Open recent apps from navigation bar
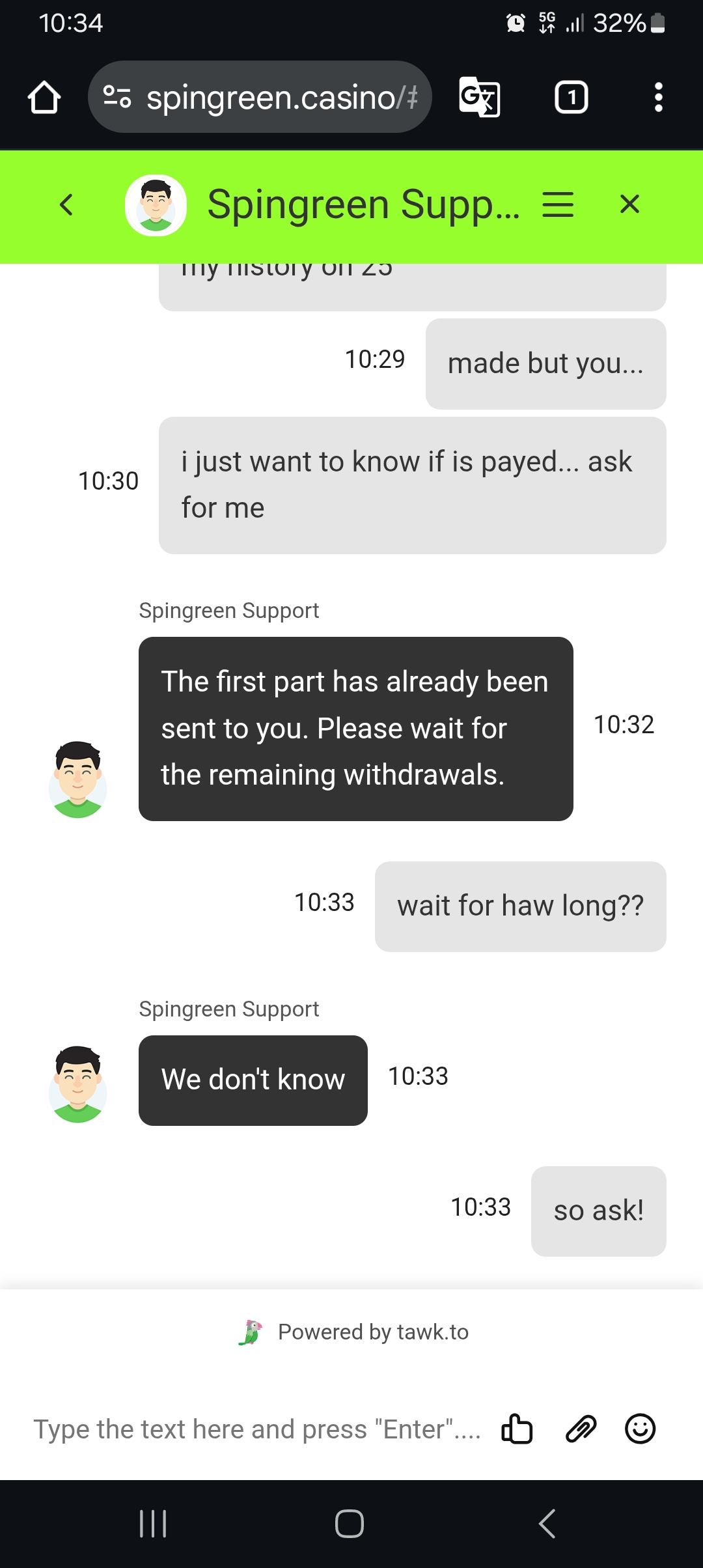The image size is (703, 1568). 154,1524
